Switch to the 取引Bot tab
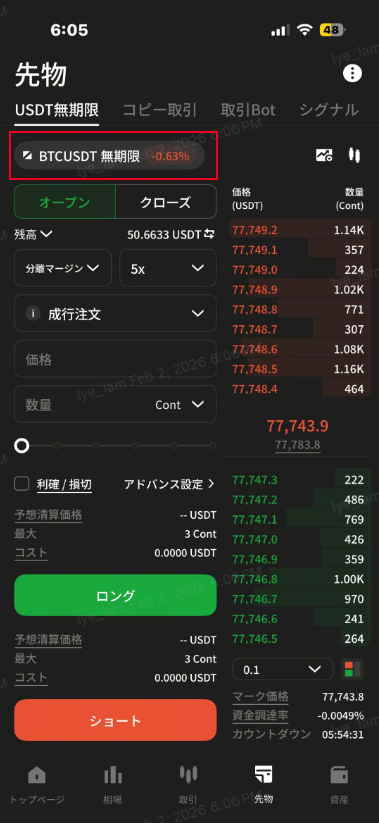The image size is (379, 823). pyautogui.click(x=248, y=110)
